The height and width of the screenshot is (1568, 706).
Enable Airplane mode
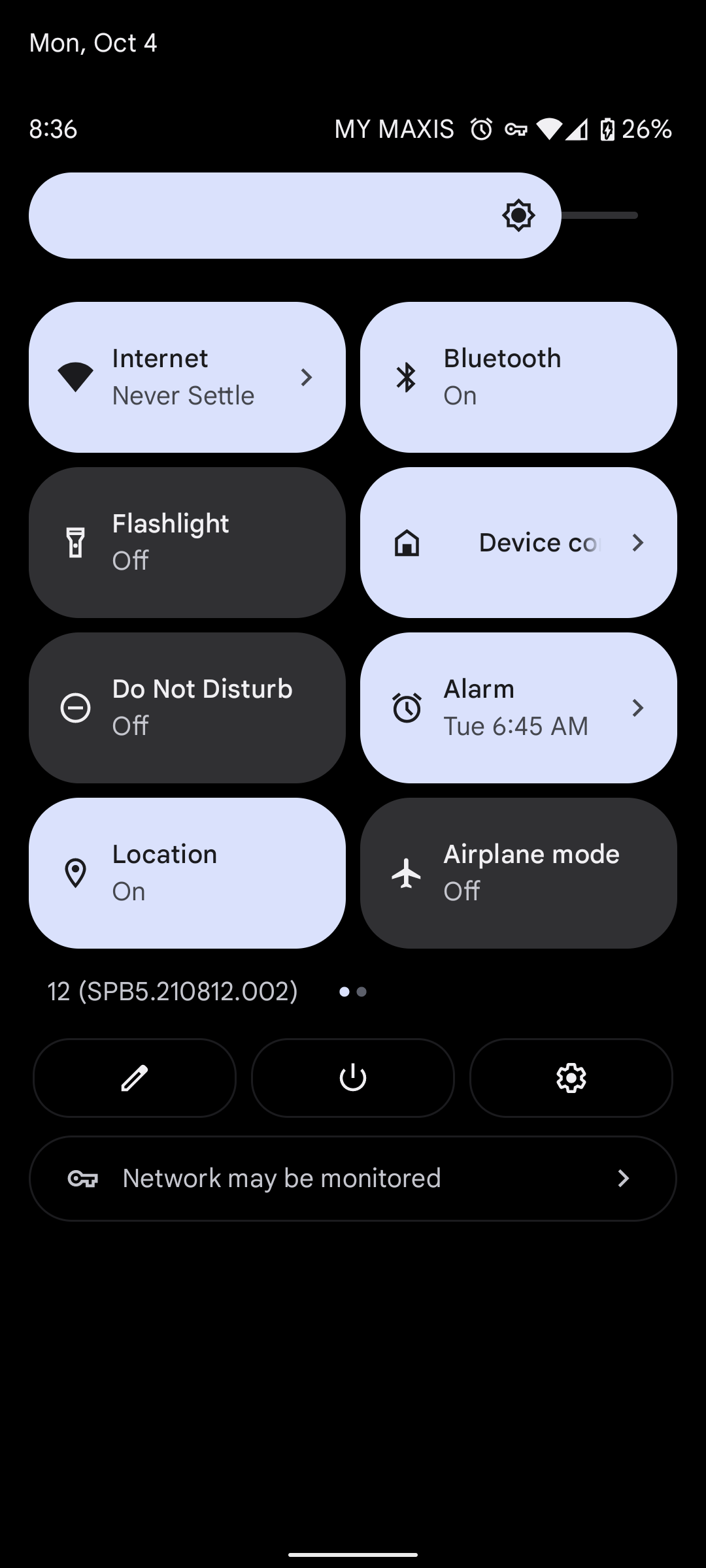(518, 873)
